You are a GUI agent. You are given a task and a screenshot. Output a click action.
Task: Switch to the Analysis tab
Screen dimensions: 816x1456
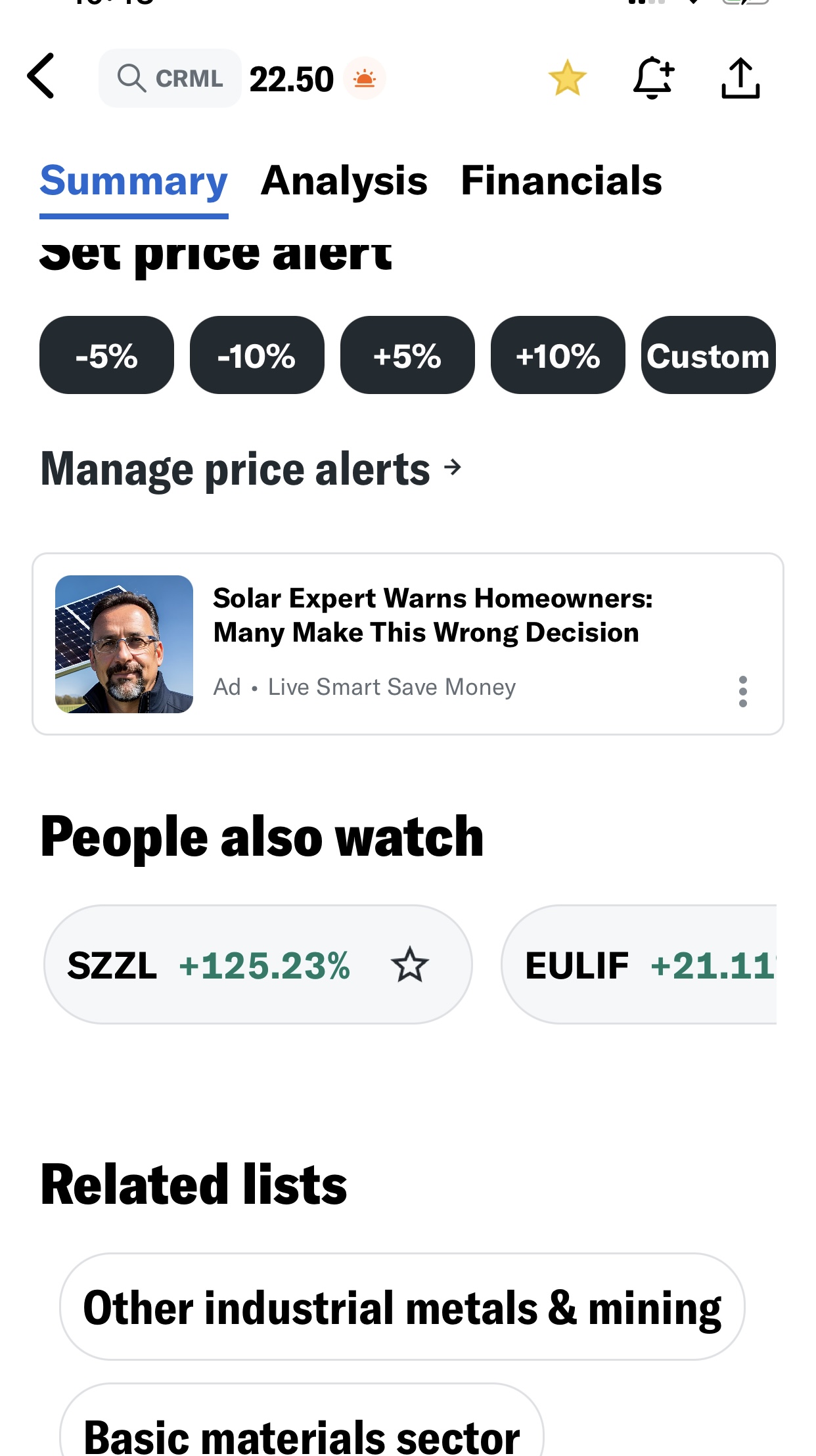(344, 181)
